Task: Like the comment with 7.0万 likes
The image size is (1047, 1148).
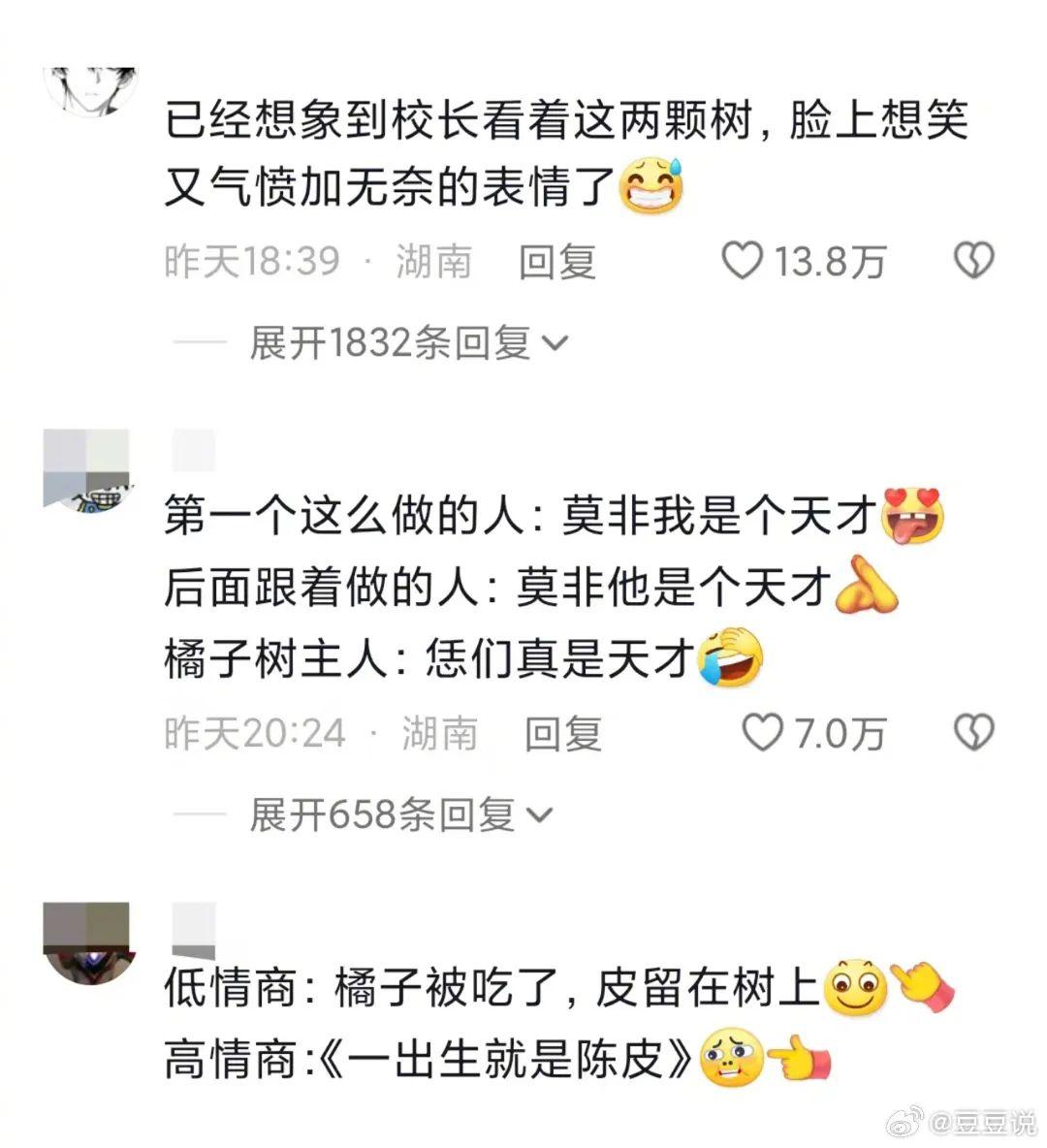Action: [762, 733]
